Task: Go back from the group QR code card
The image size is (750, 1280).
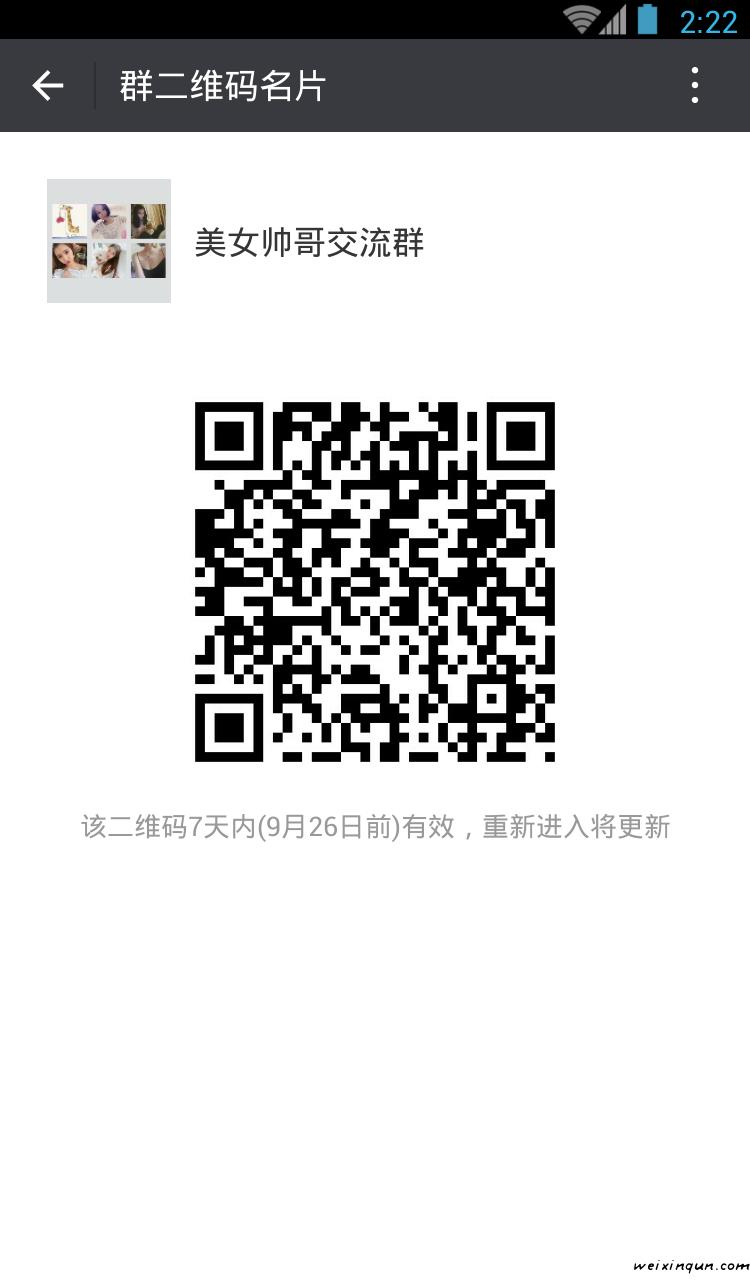Action: [47, 86]
